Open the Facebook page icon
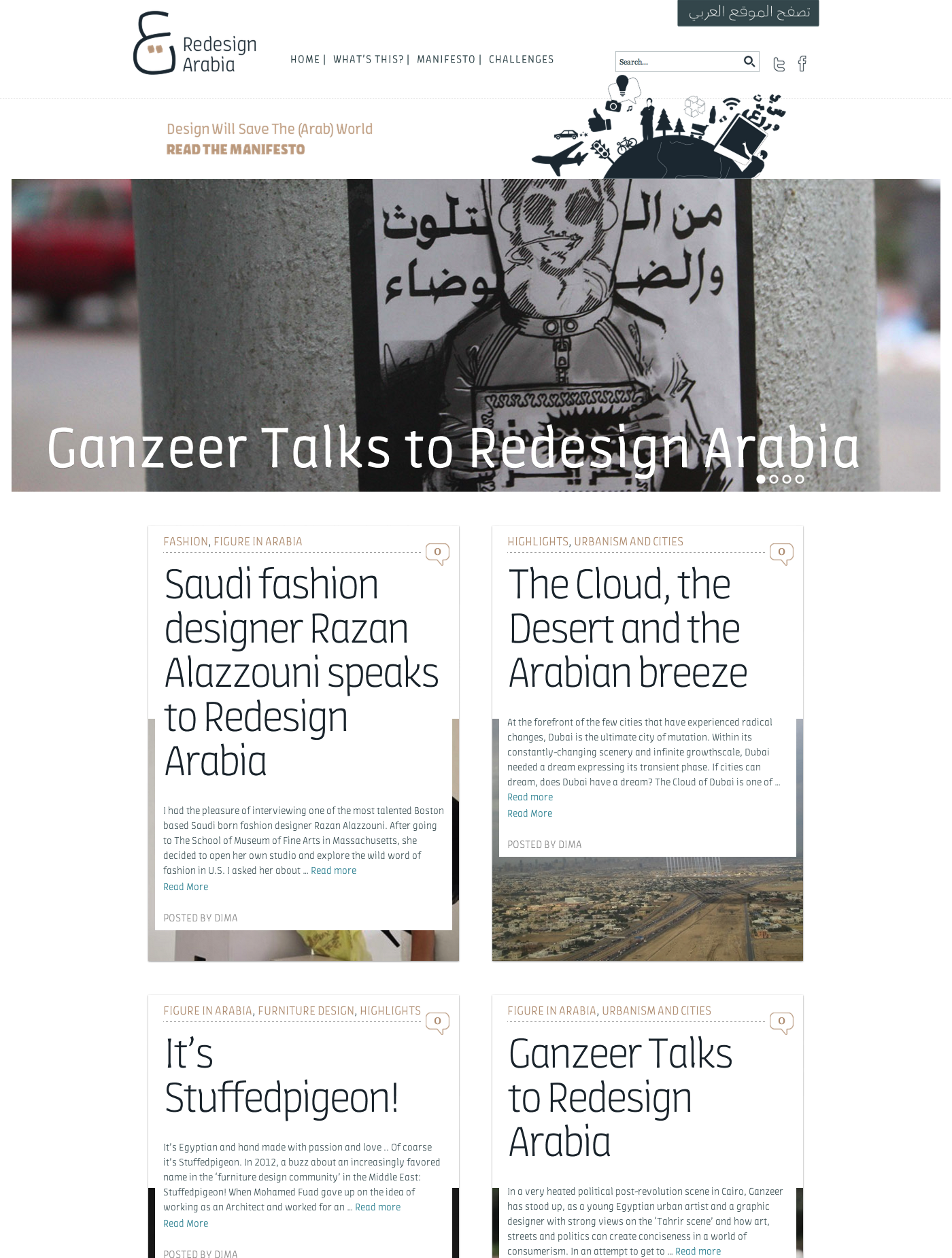 [802, 63]
